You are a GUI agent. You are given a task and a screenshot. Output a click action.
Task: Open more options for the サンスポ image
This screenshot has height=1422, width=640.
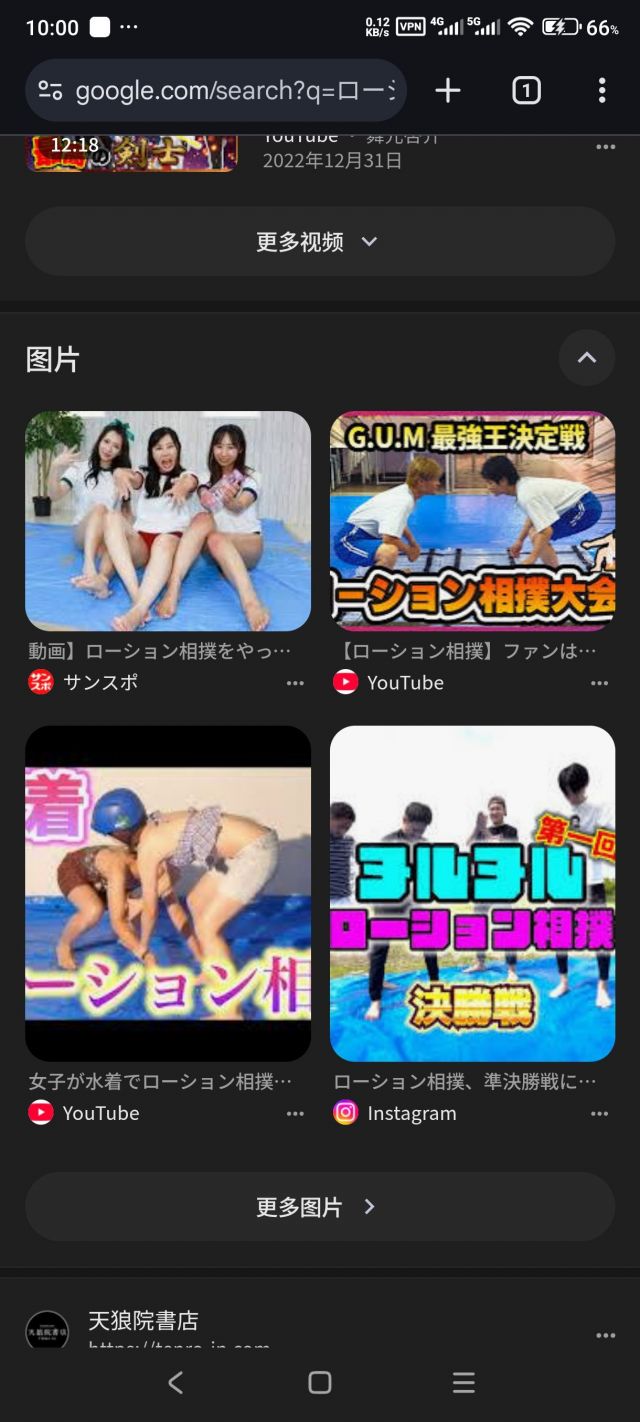pos(295,683)
